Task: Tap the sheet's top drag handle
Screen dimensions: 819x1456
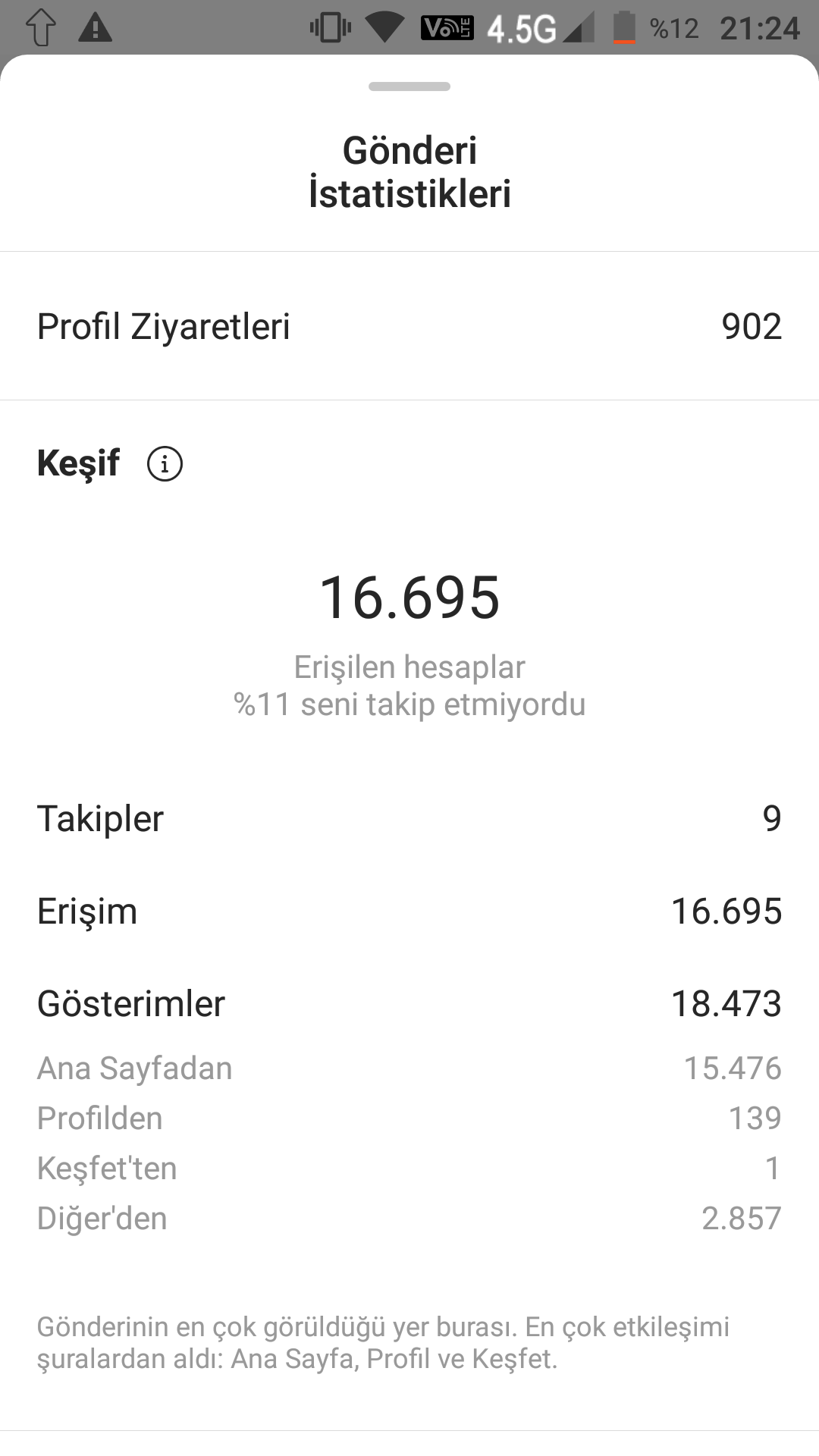Action: (x=409, y=86)
